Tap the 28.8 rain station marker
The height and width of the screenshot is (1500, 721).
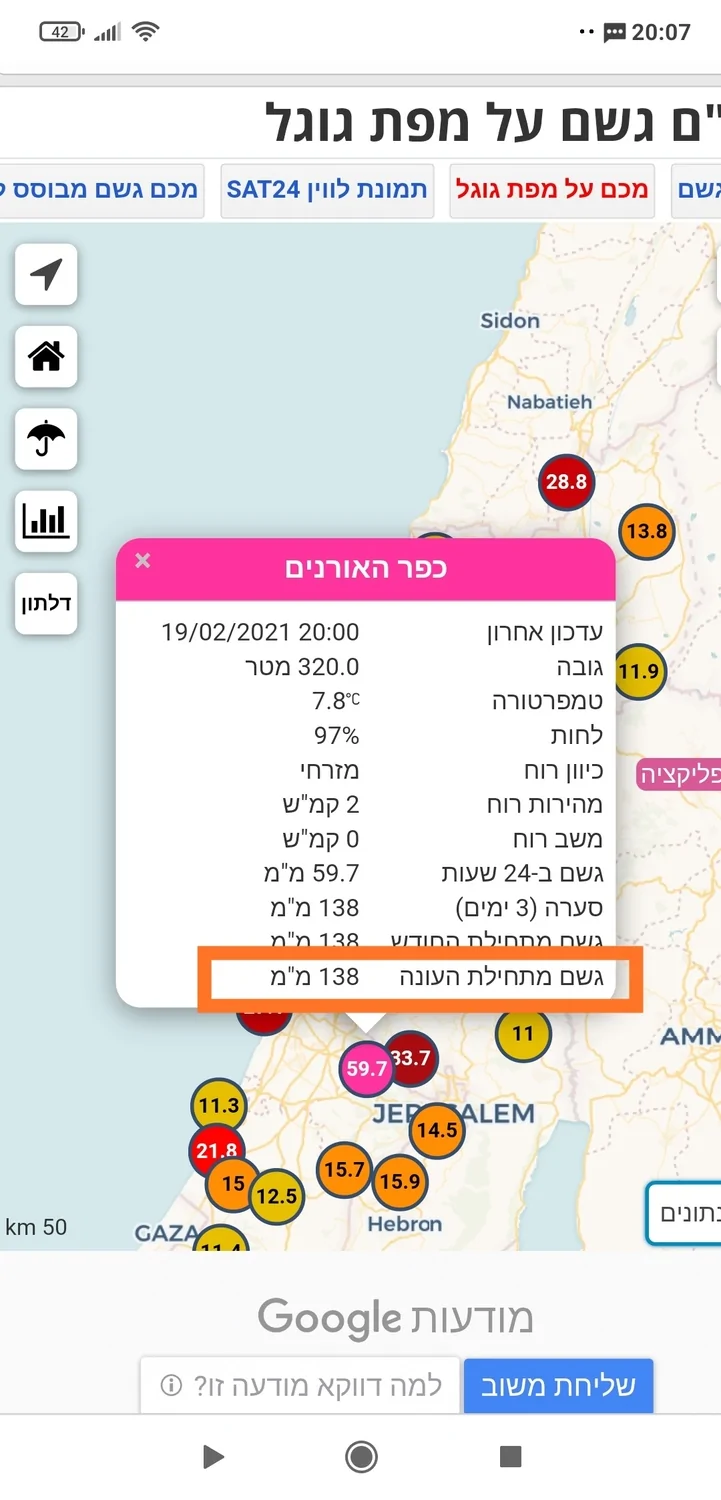coord(566,482)
